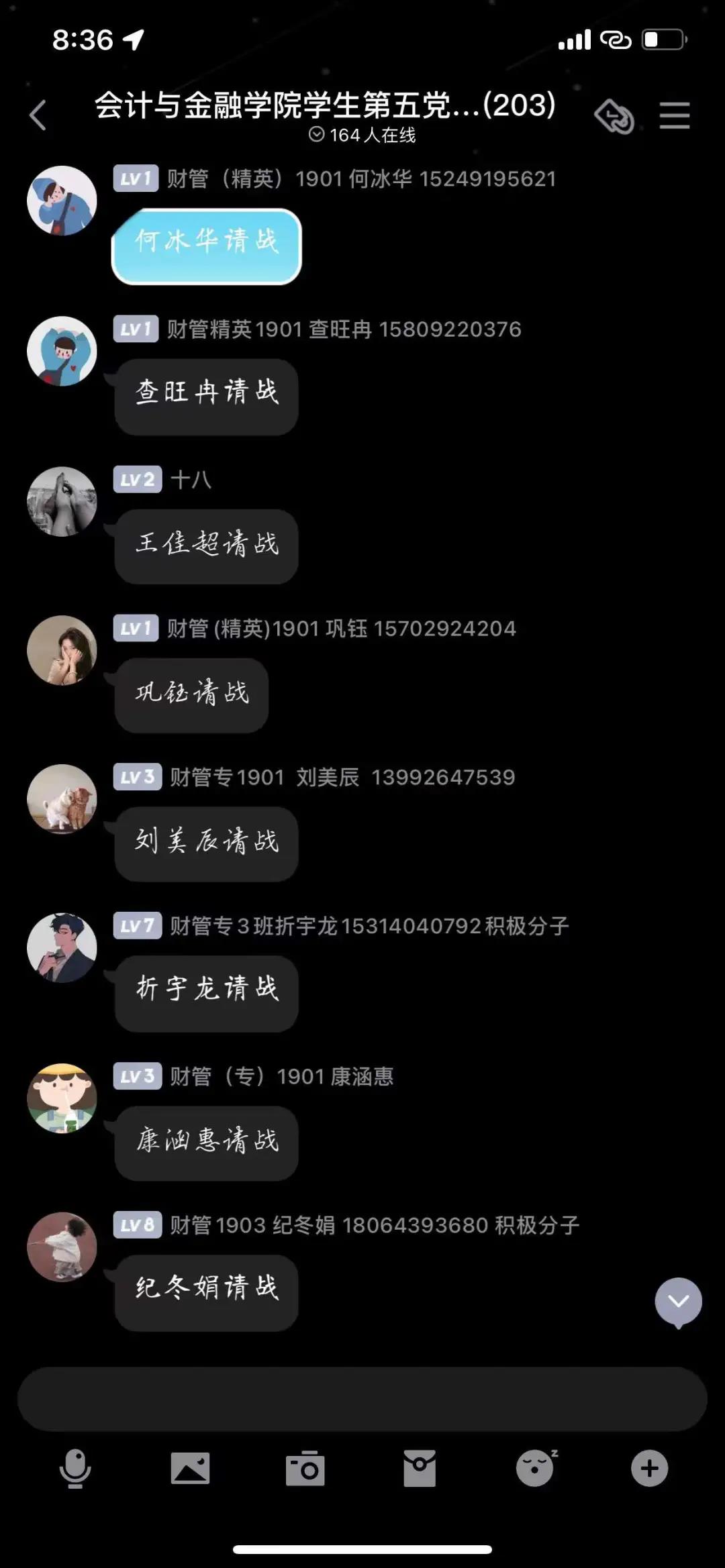This screenshot has height=1568, width=725.
Task: Tap the link icon in the header
Action: point(614,117)
